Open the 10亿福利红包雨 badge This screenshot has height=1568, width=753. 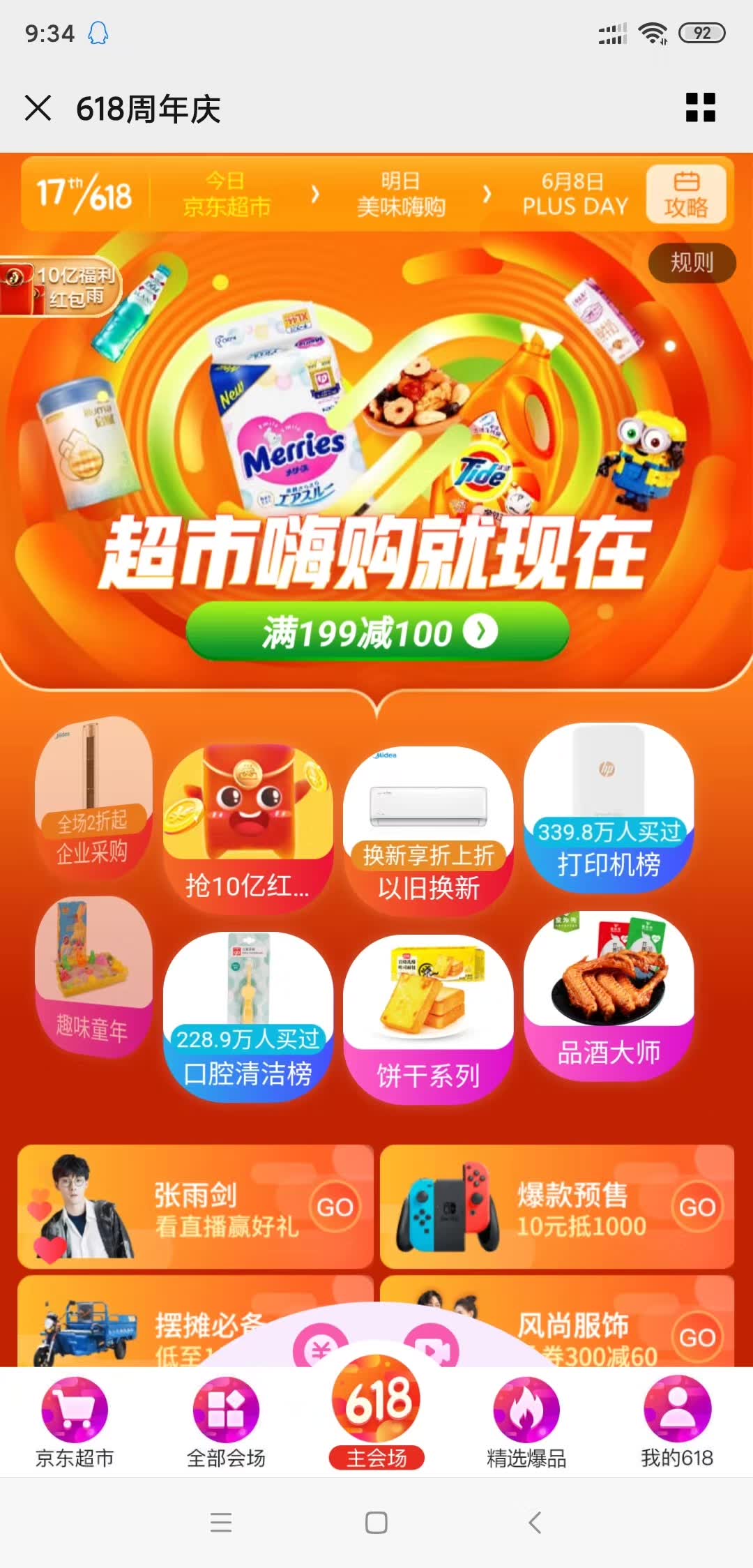tap(61, 286)
